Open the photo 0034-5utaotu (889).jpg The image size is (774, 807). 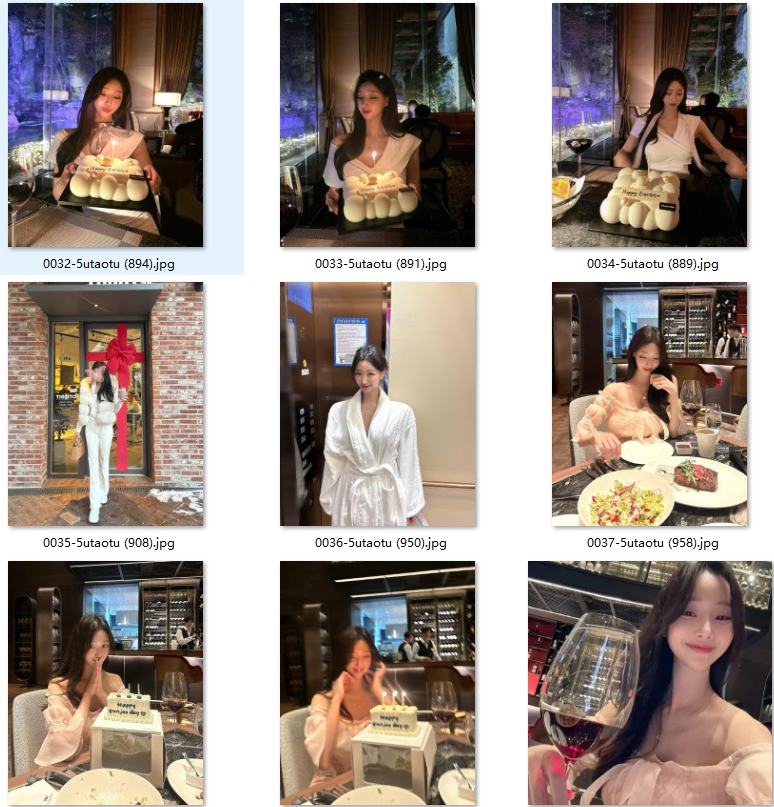[649, 125]
